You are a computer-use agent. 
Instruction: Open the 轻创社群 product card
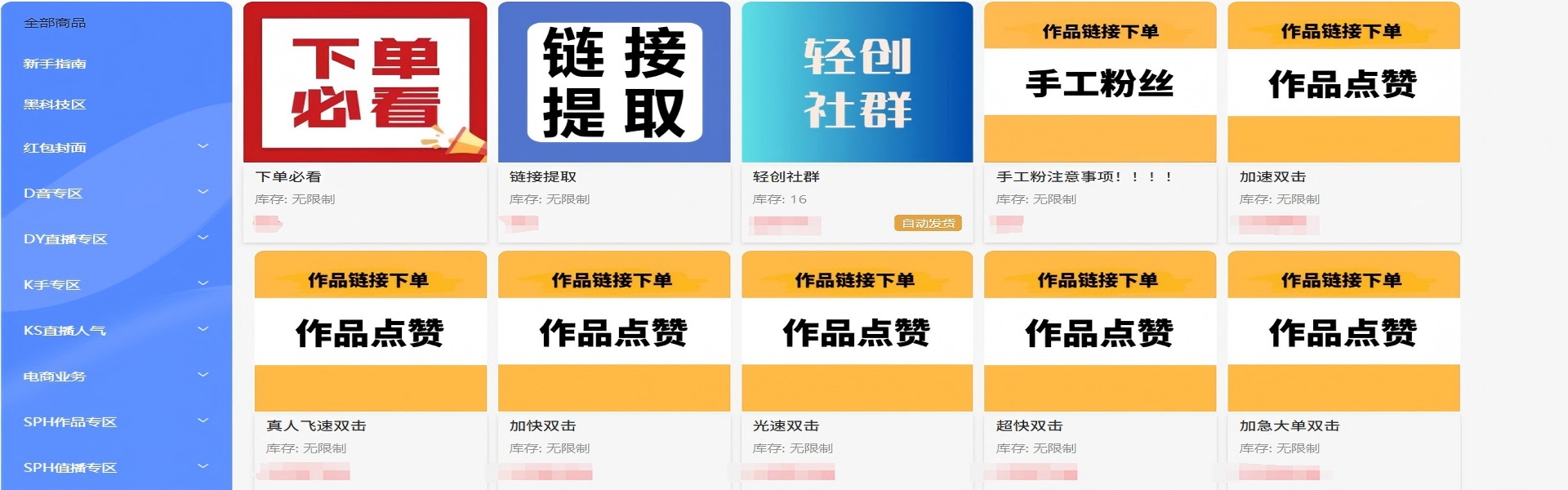[x=857, y=82]
